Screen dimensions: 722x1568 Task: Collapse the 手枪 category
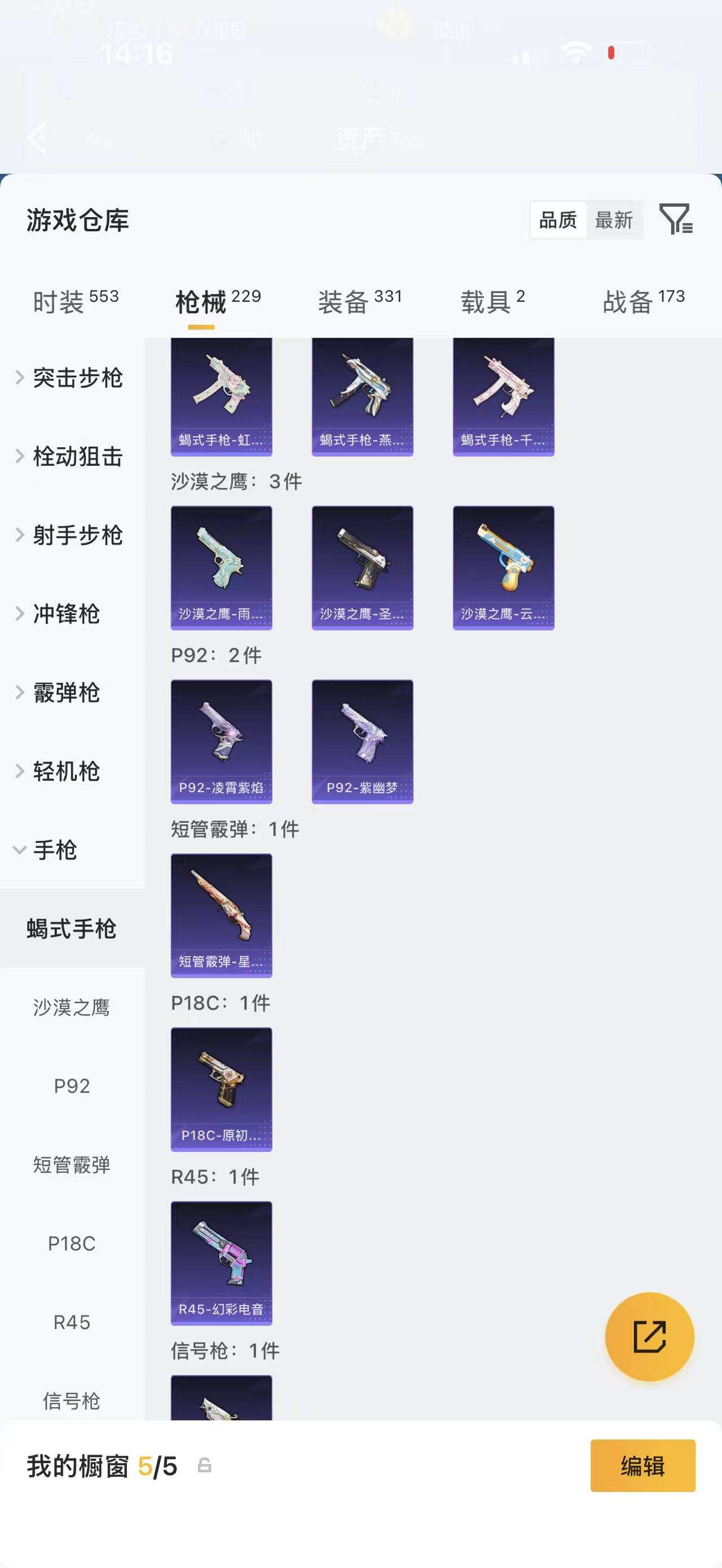(x=60, y=851)
